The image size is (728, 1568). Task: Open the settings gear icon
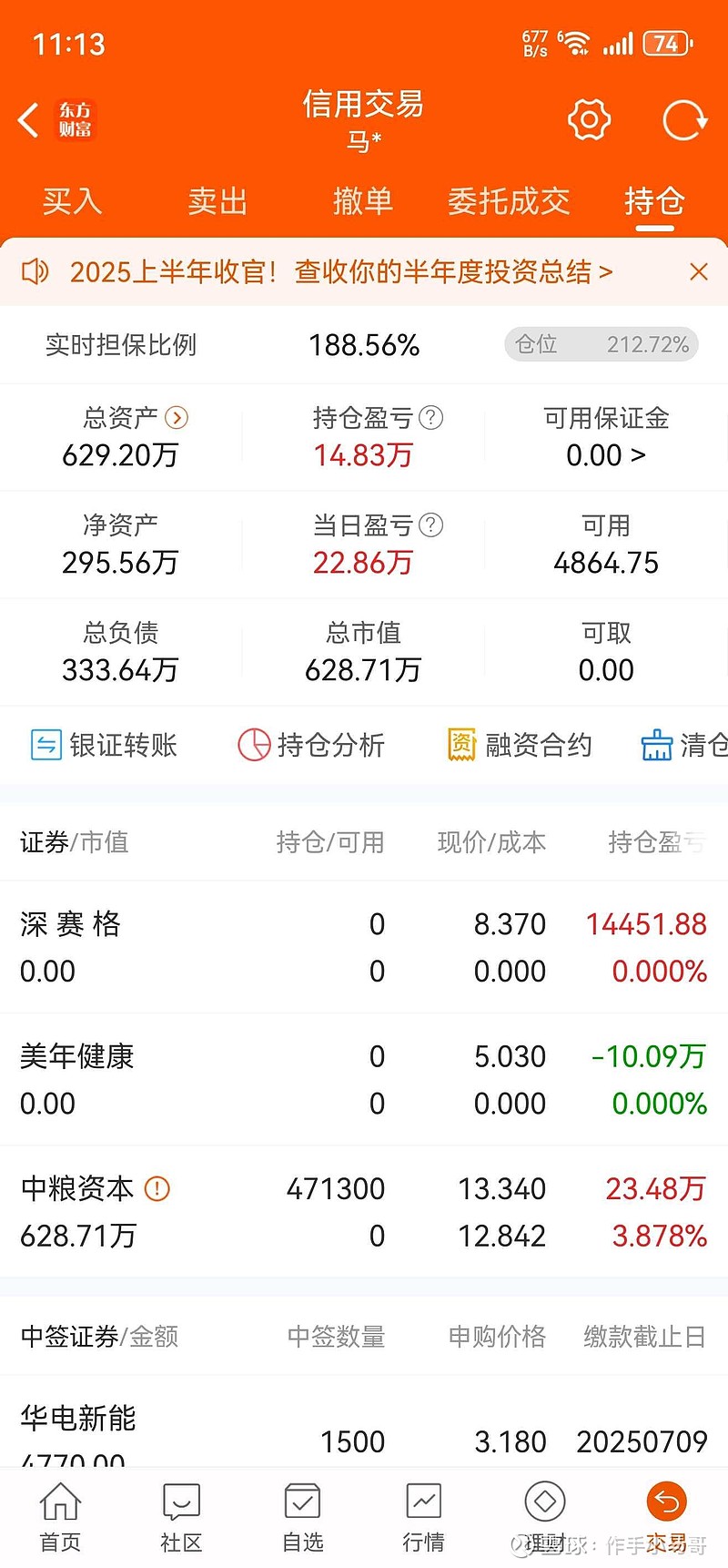(x=589, y=120)
